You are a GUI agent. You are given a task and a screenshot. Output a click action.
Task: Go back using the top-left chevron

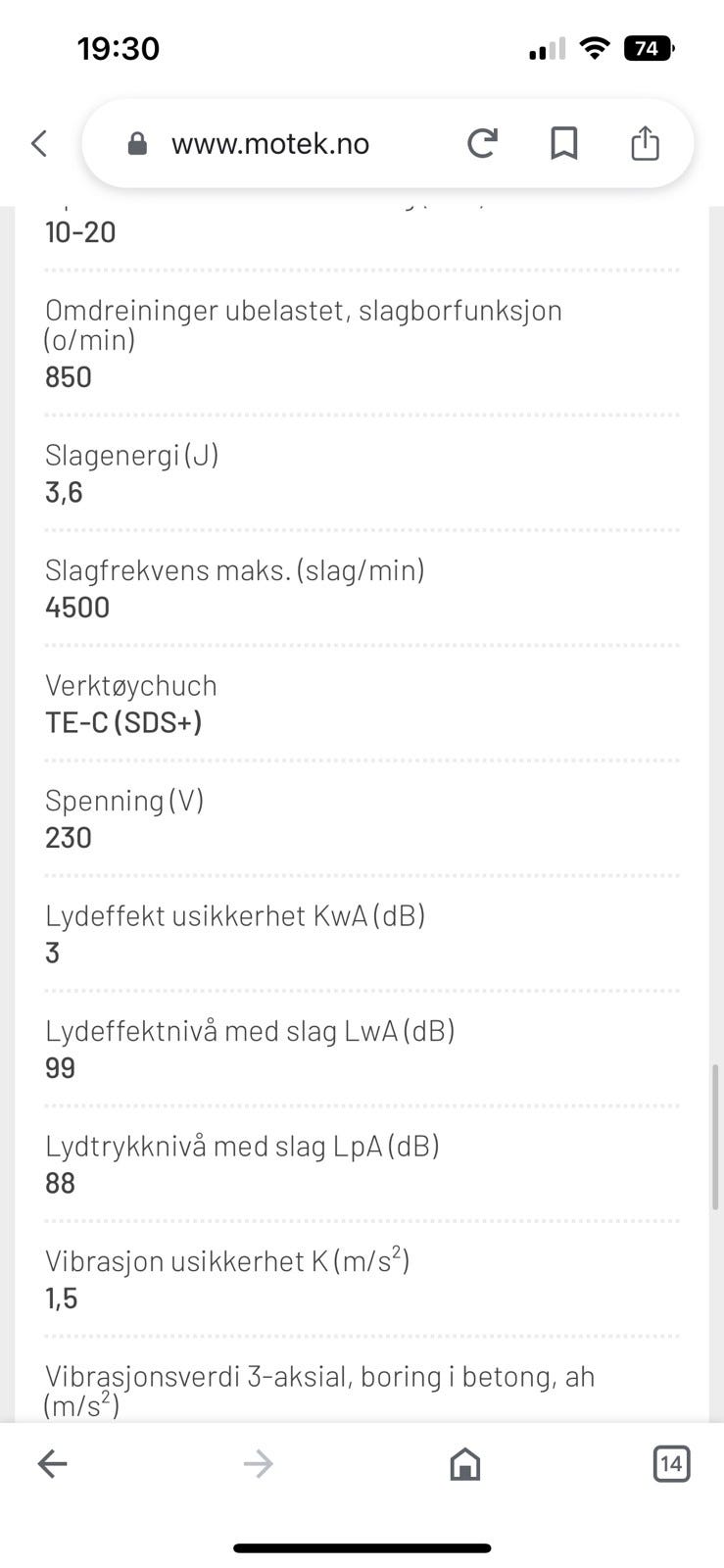pyautogui.click(x=39, y=144)
